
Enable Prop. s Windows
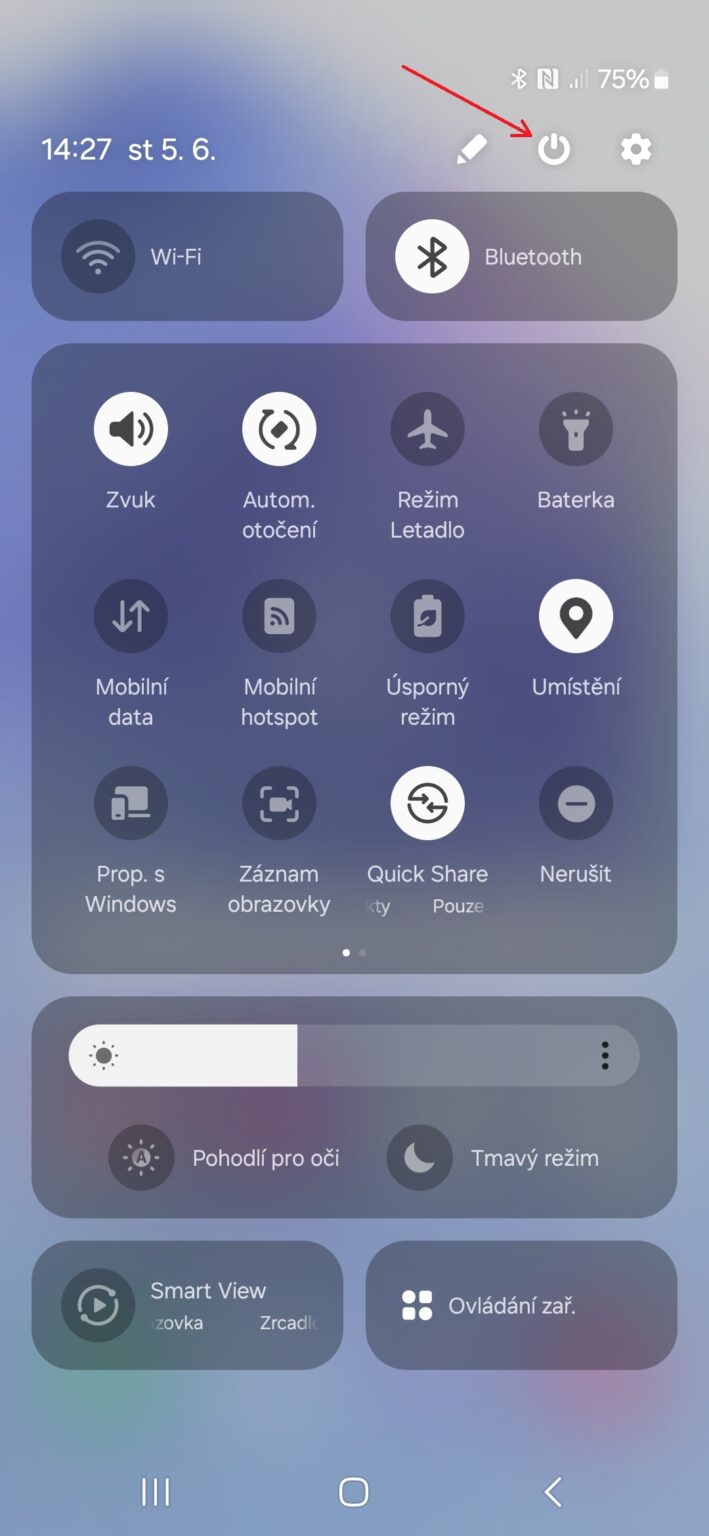click(131, 803)
